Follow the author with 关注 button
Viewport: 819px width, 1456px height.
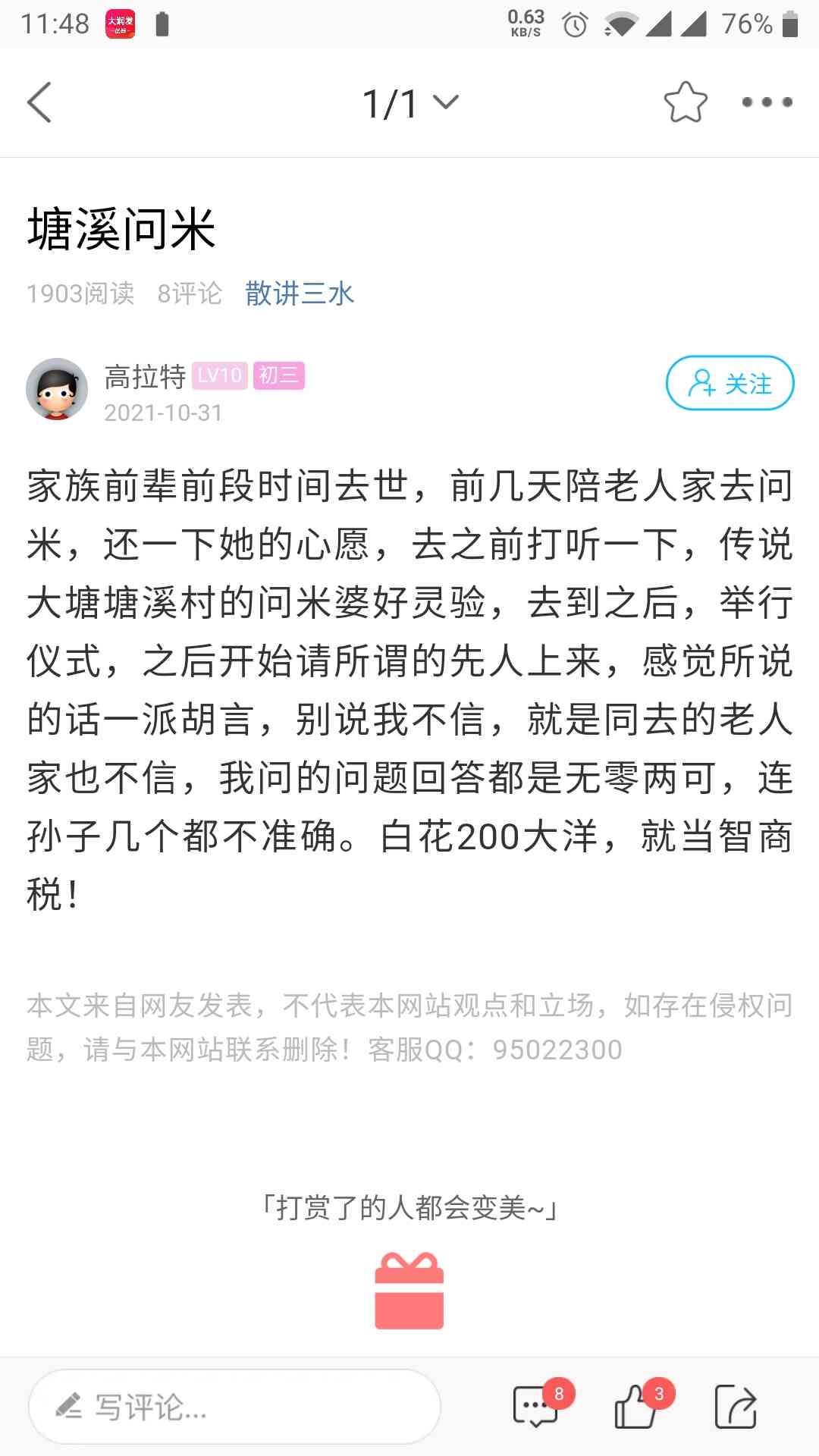(730, 383)
